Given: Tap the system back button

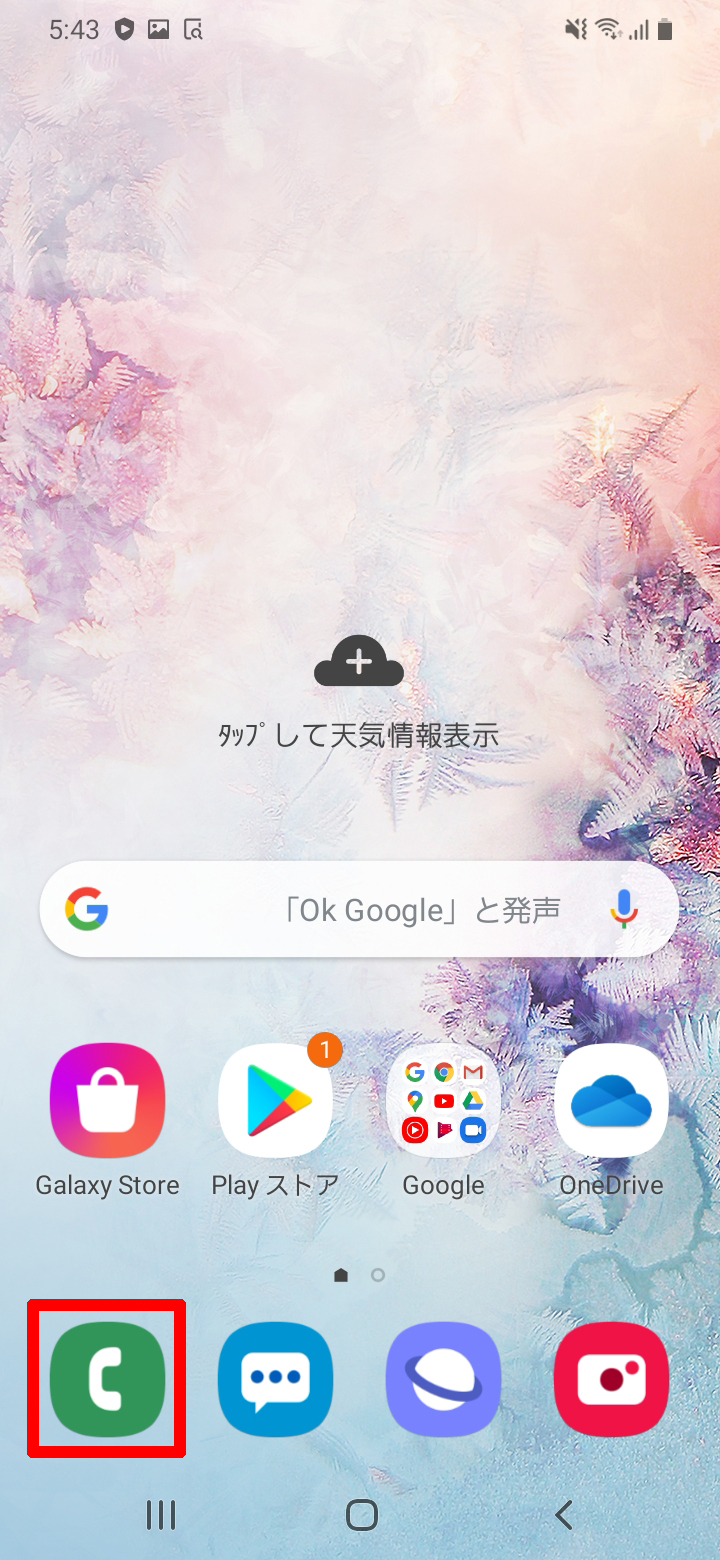Looking at the screenshot, I should click(564, 1515).
